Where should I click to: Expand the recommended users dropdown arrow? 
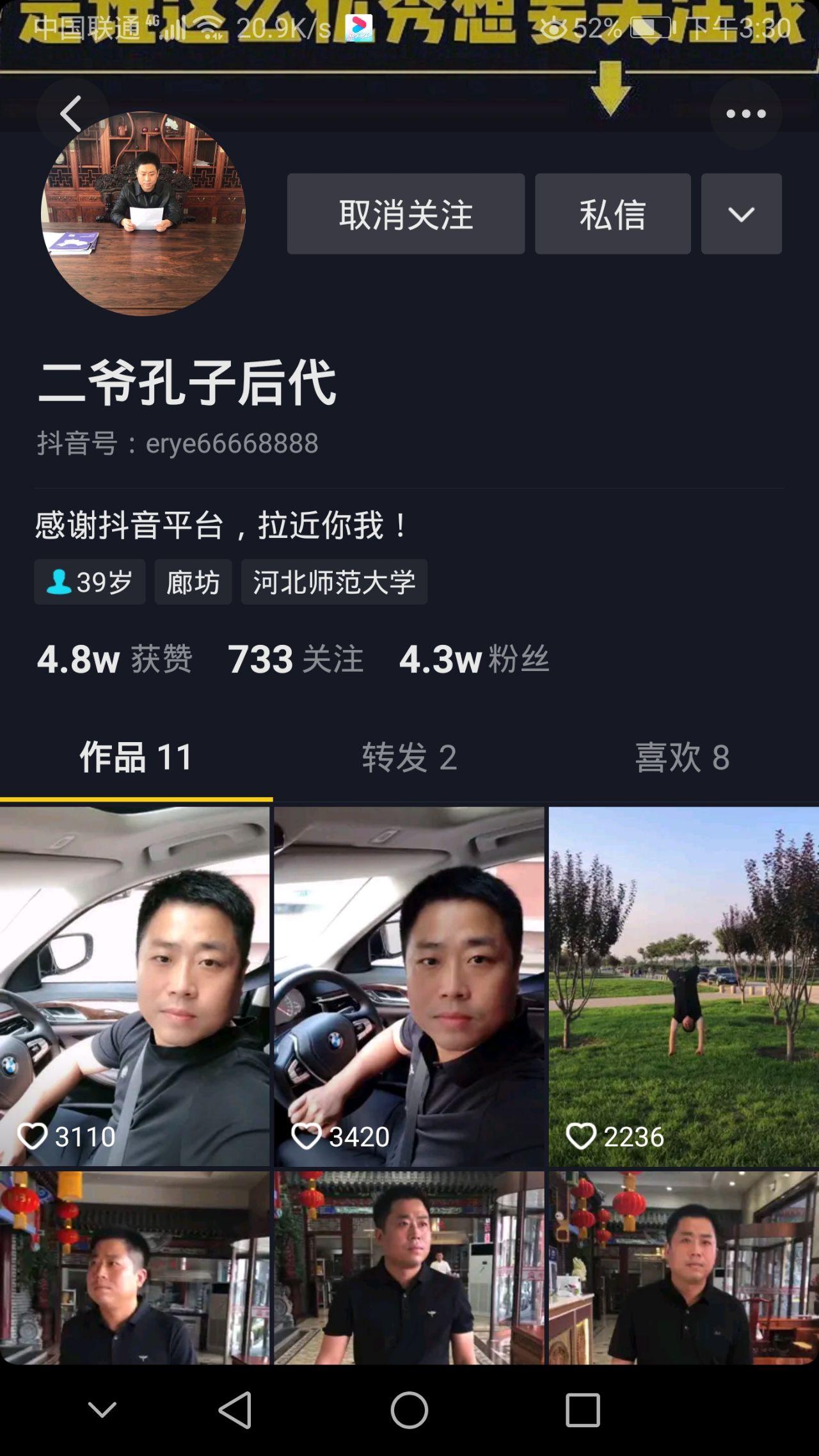741,214
